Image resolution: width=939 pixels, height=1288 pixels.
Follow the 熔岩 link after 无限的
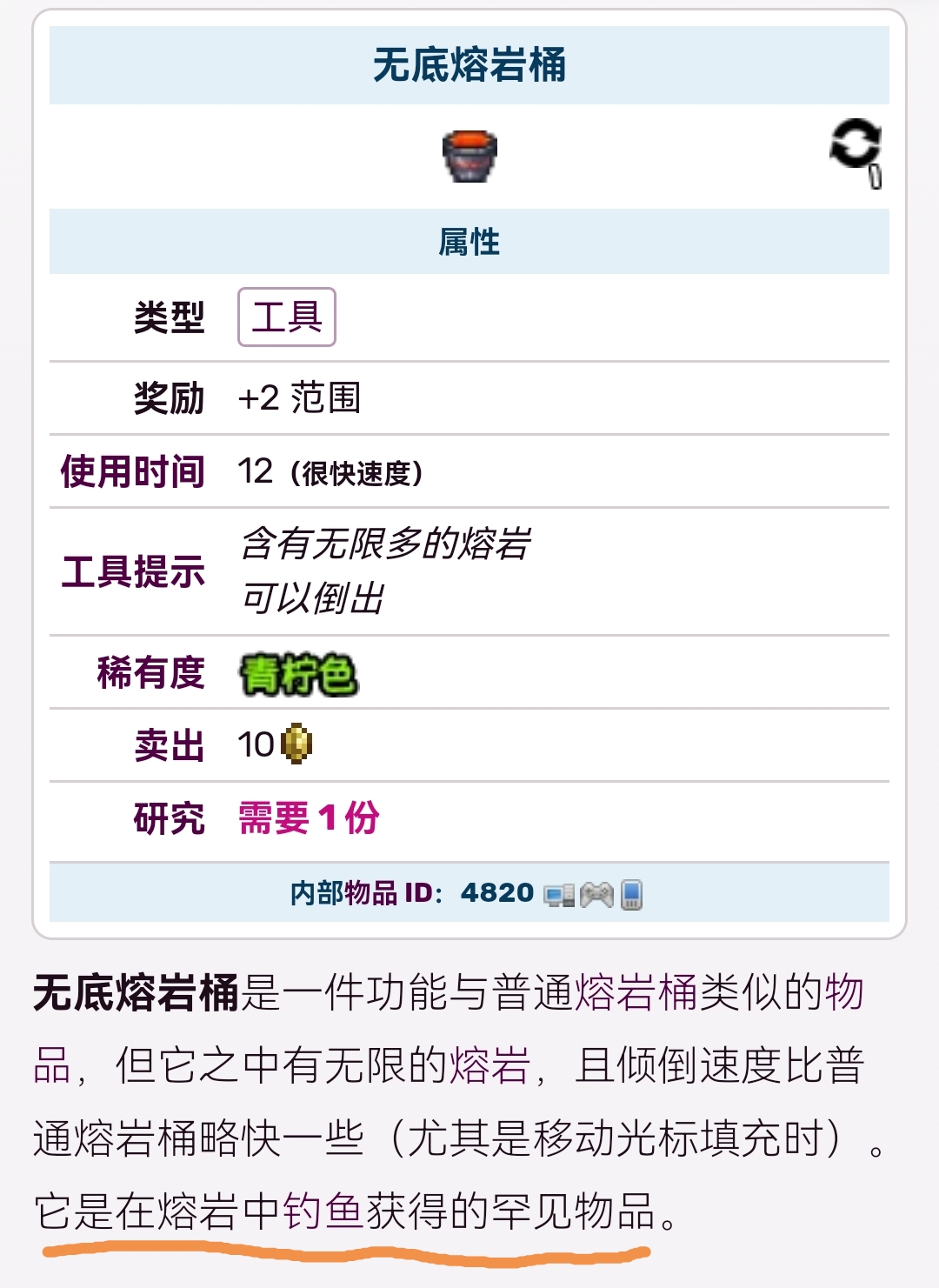click(x=489, y=1065)
